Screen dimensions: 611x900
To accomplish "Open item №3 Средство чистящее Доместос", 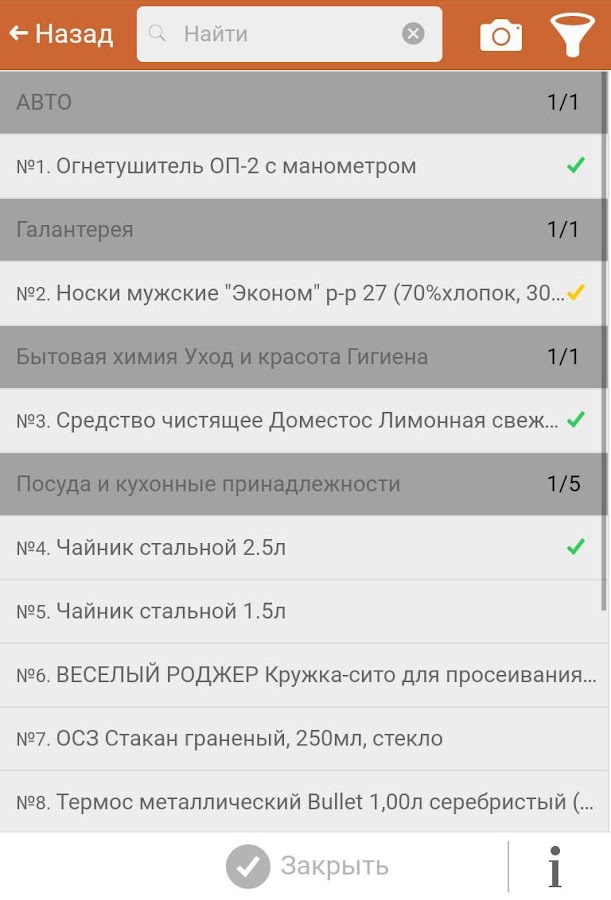I will click(x=300, y=421).
